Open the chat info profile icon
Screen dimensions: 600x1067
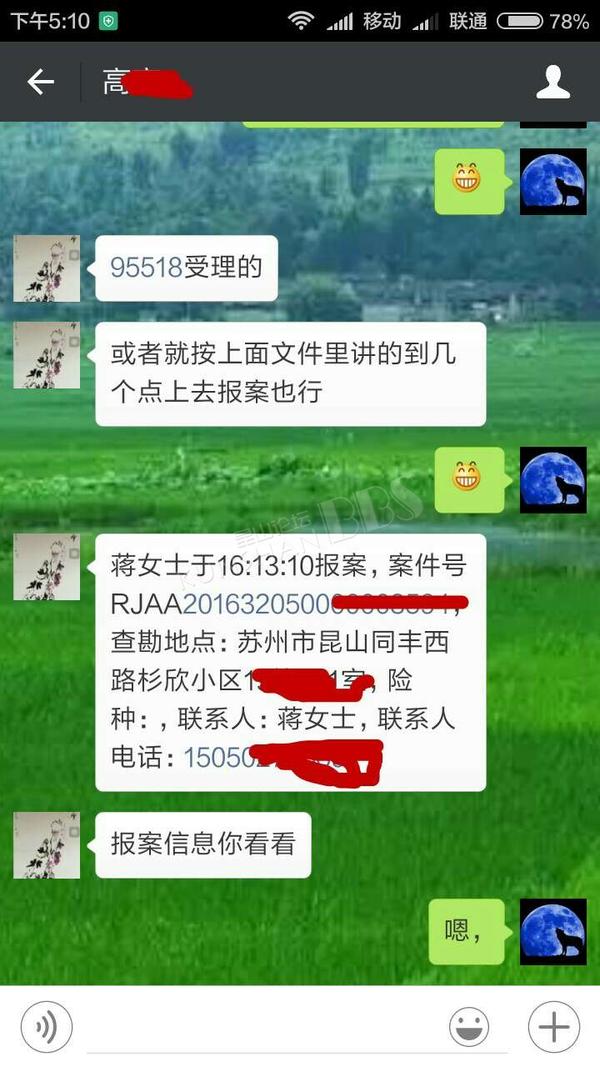click(x=553, y=82)
